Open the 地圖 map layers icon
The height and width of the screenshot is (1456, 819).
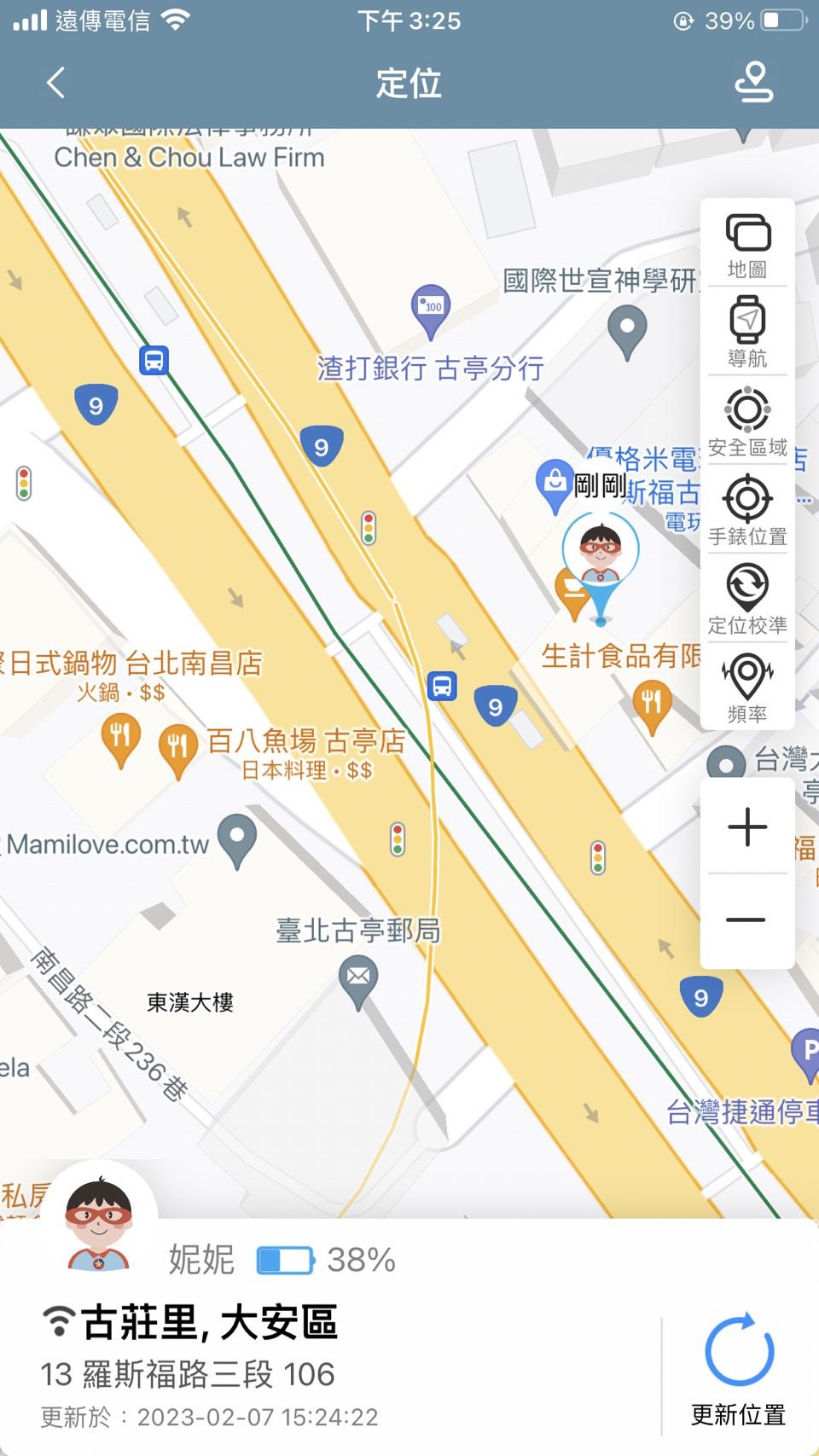pos(748,240)
